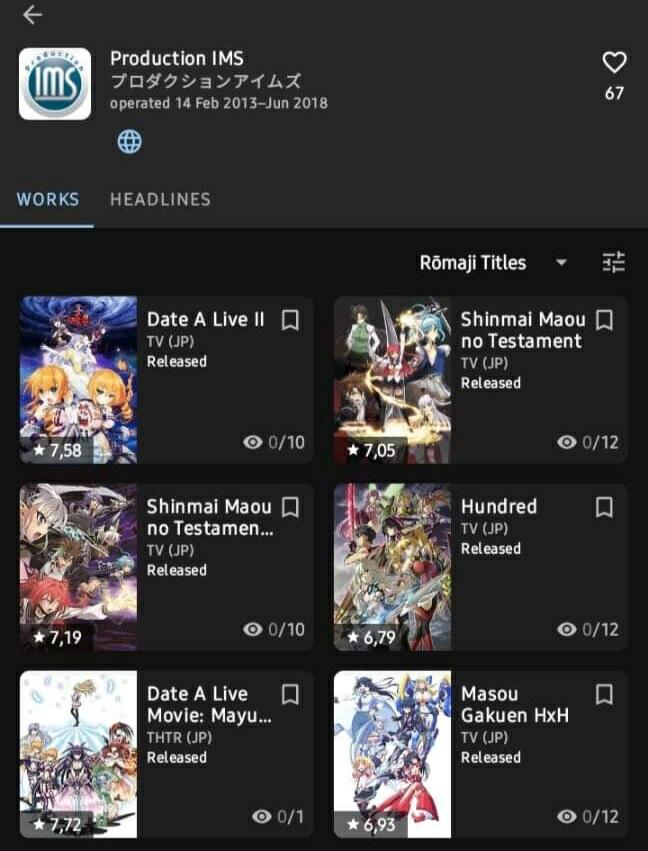Image resolution: width=648 pixels, height=851 pixels.
Task: Favorite Production IMS with the heart icon
Action: pos(614,63)
